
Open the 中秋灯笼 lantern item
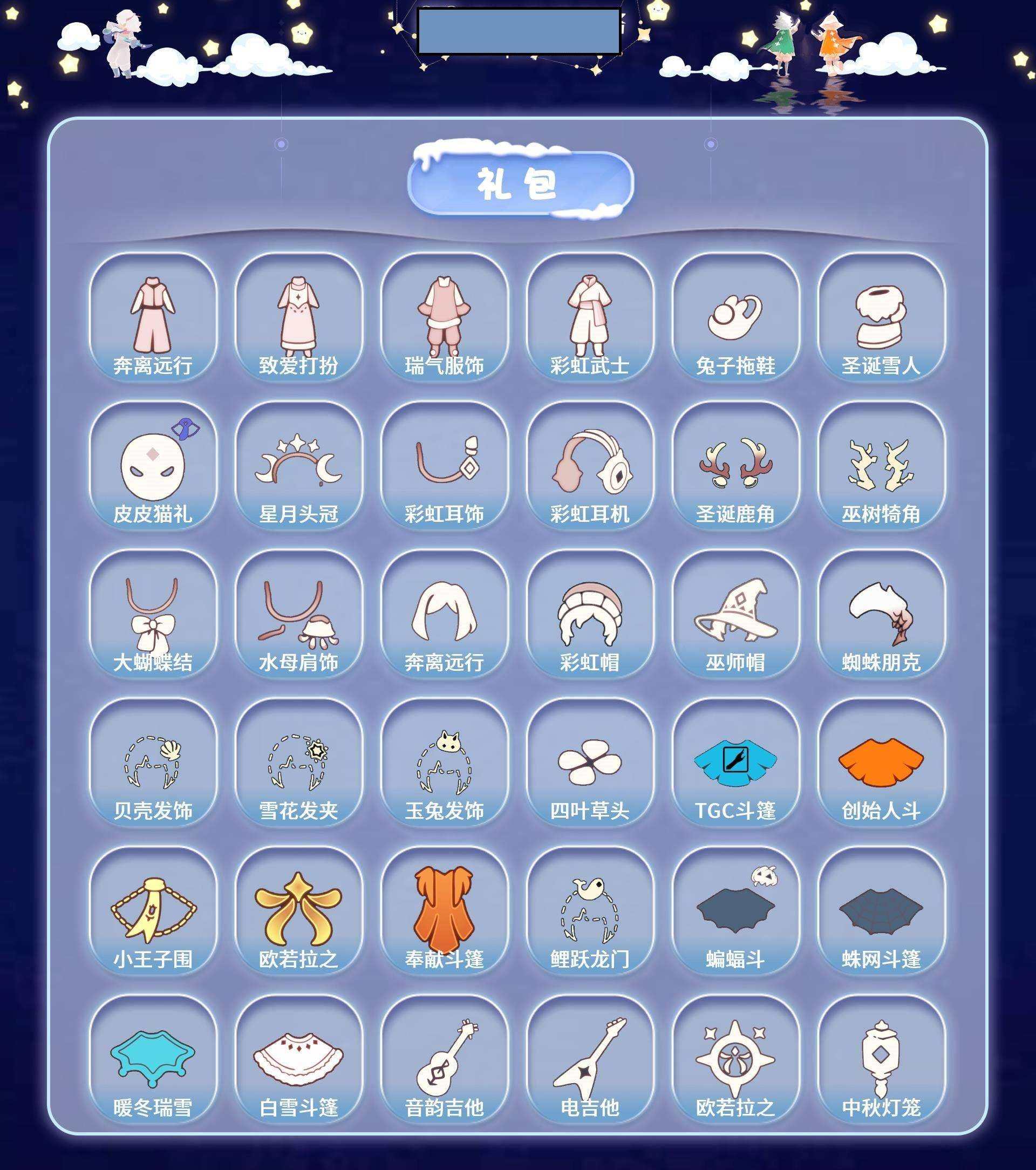click(883, 1058)
